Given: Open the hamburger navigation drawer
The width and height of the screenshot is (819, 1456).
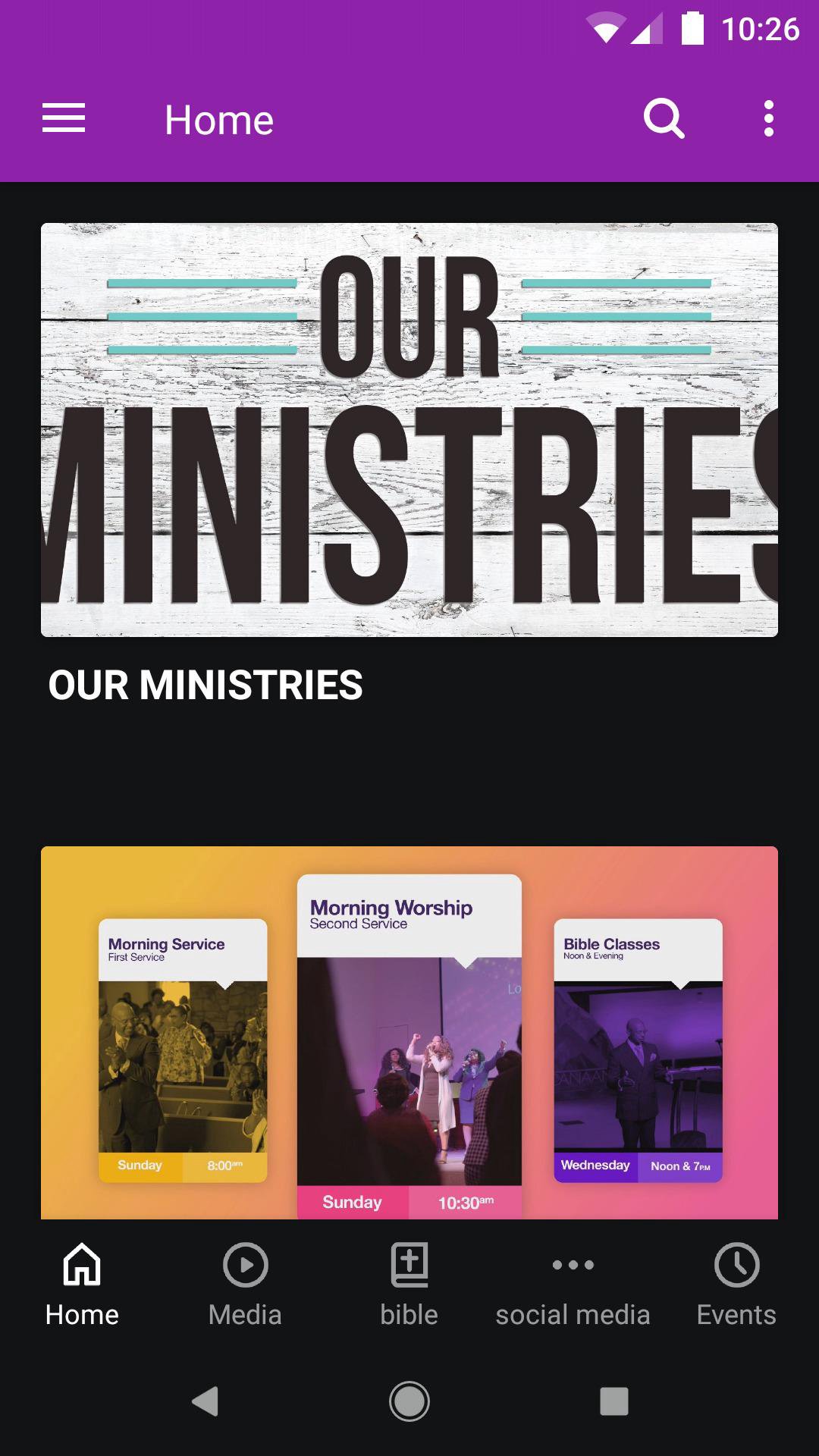Looking at the screenshot, I should (x=64, y=119).
